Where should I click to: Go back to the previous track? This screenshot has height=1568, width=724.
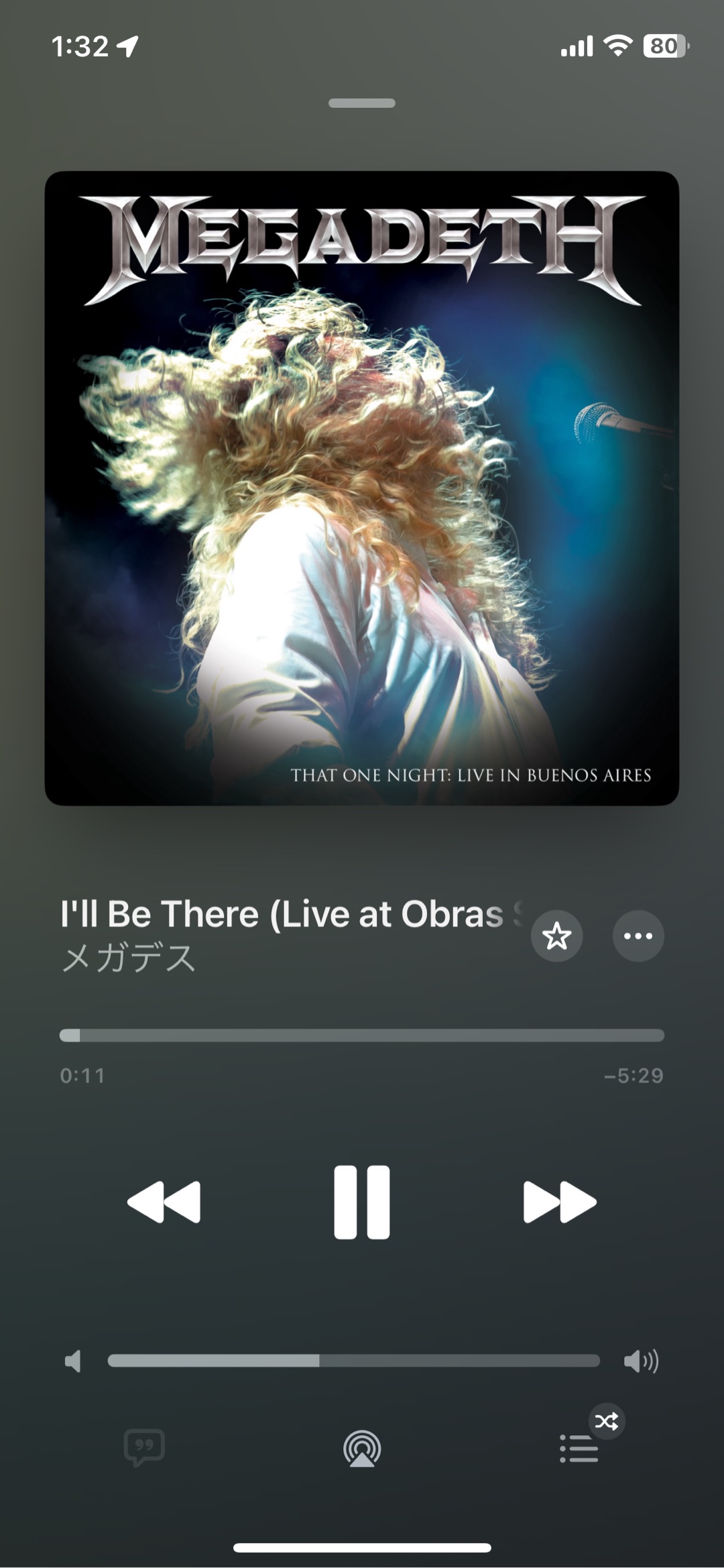[164, 1202]
